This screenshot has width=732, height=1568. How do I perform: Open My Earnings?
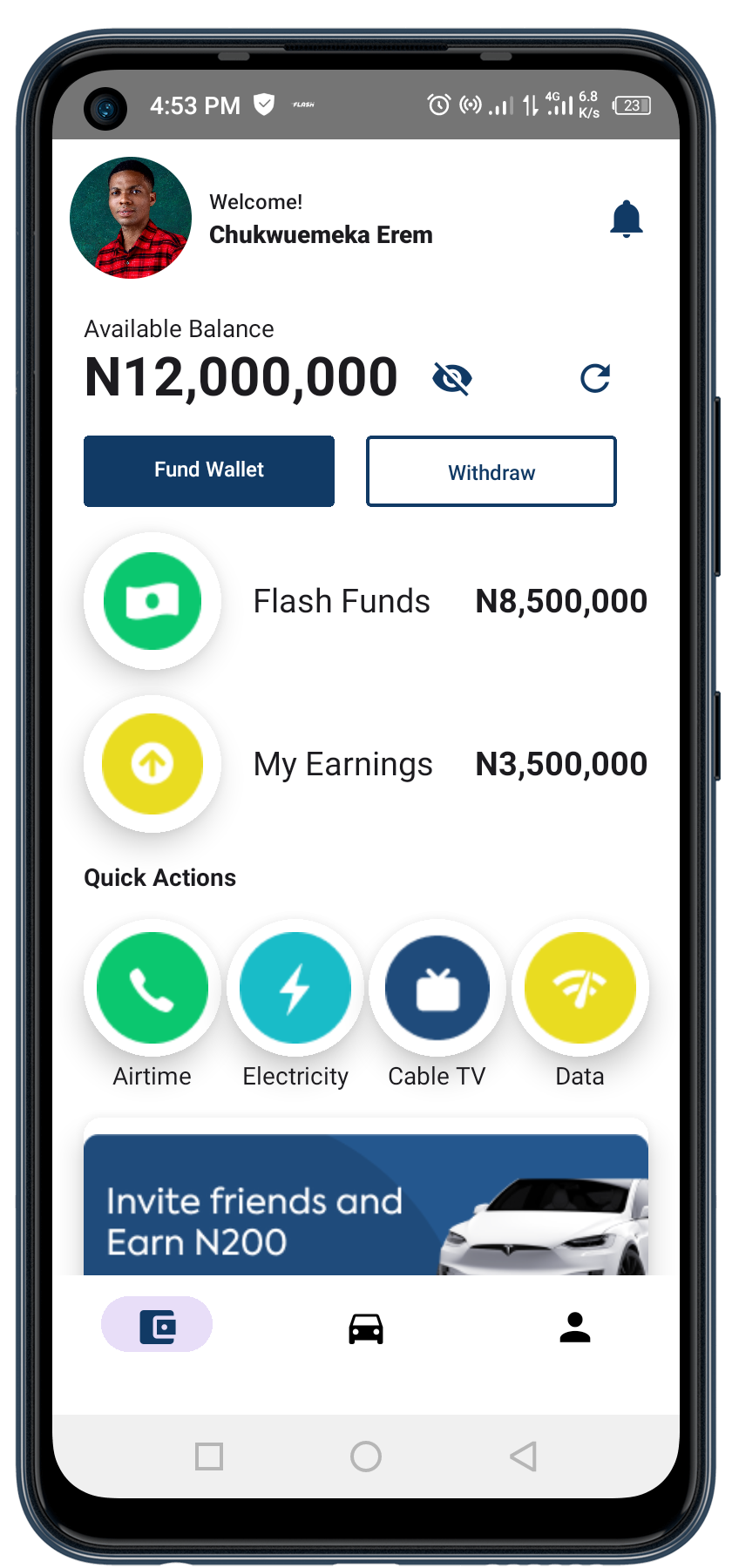[152, 764]
